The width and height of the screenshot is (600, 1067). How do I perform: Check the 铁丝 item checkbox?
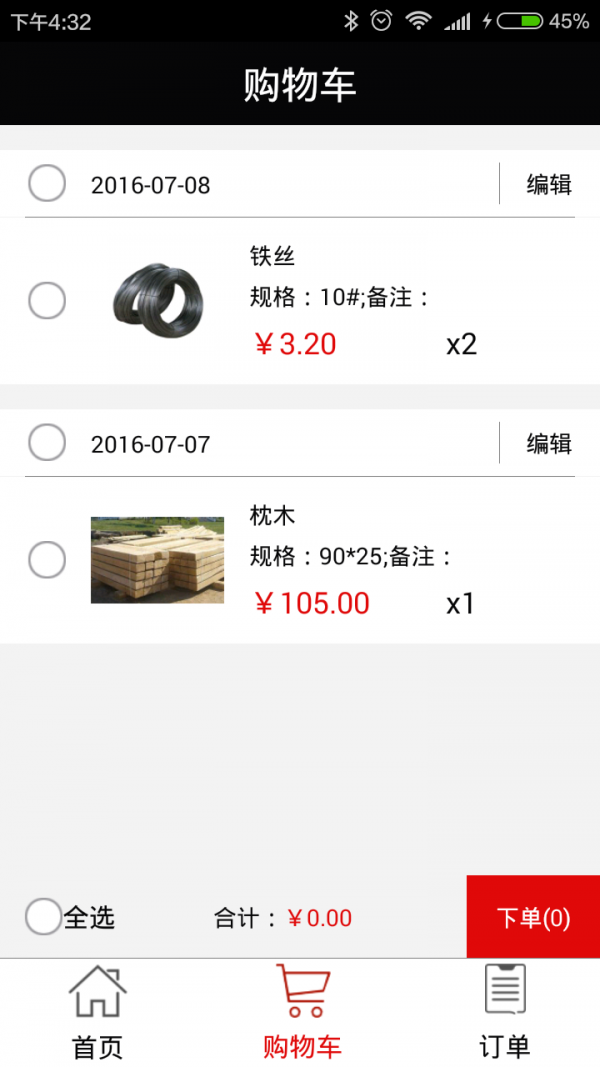click(x=47, y=300)
